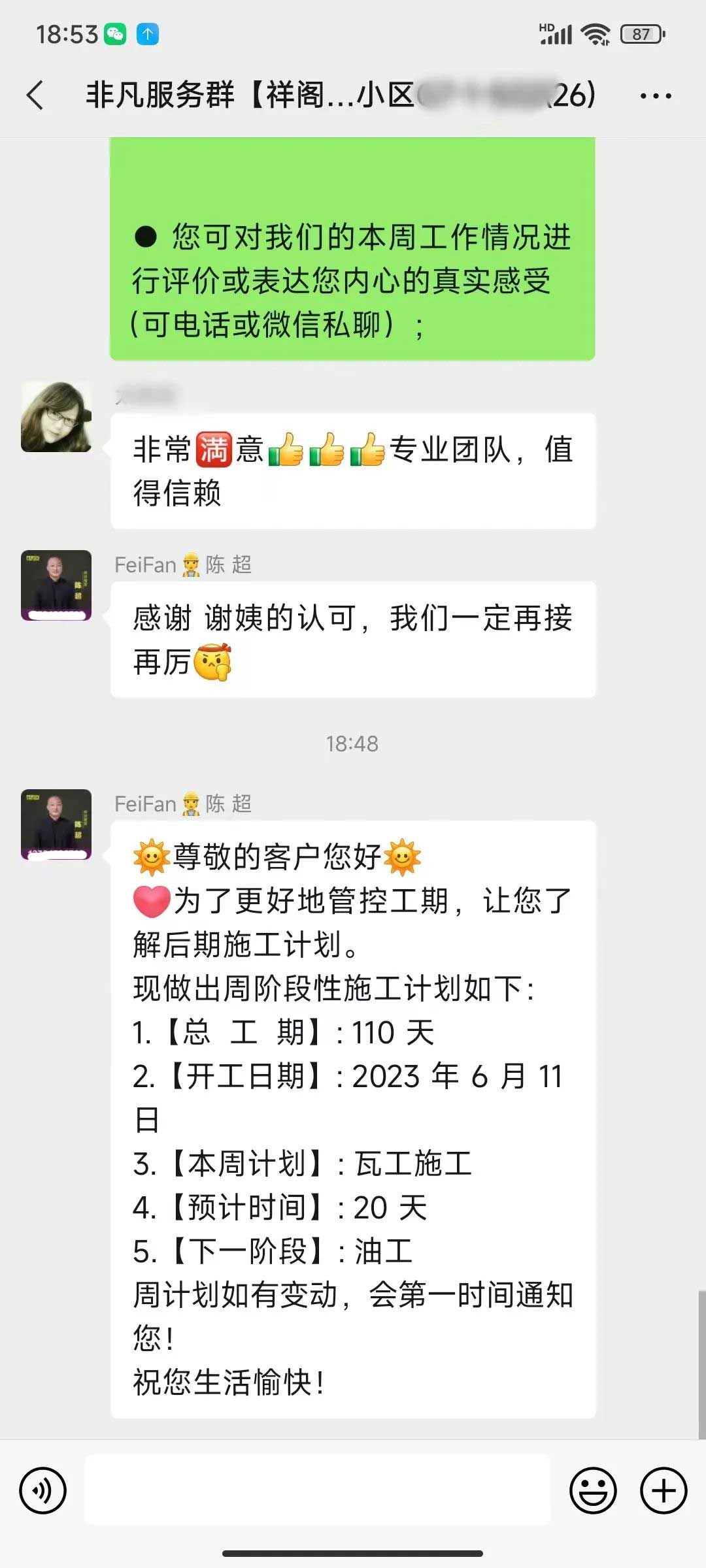Viewport: 706px width, 1568px height.
Task: Open avatar of the member praising the team
Action: [56, 417]
